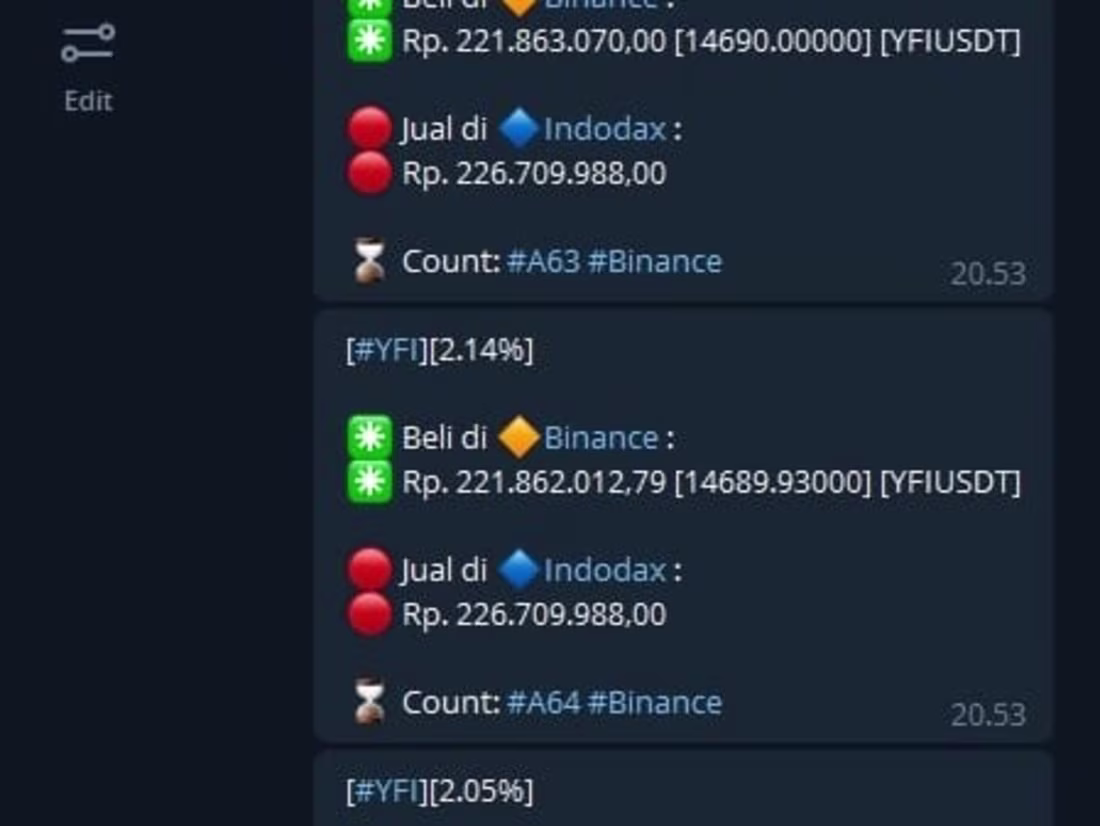Open the Edit folders button
The image size is (1100, 826).
click(88, 65)
